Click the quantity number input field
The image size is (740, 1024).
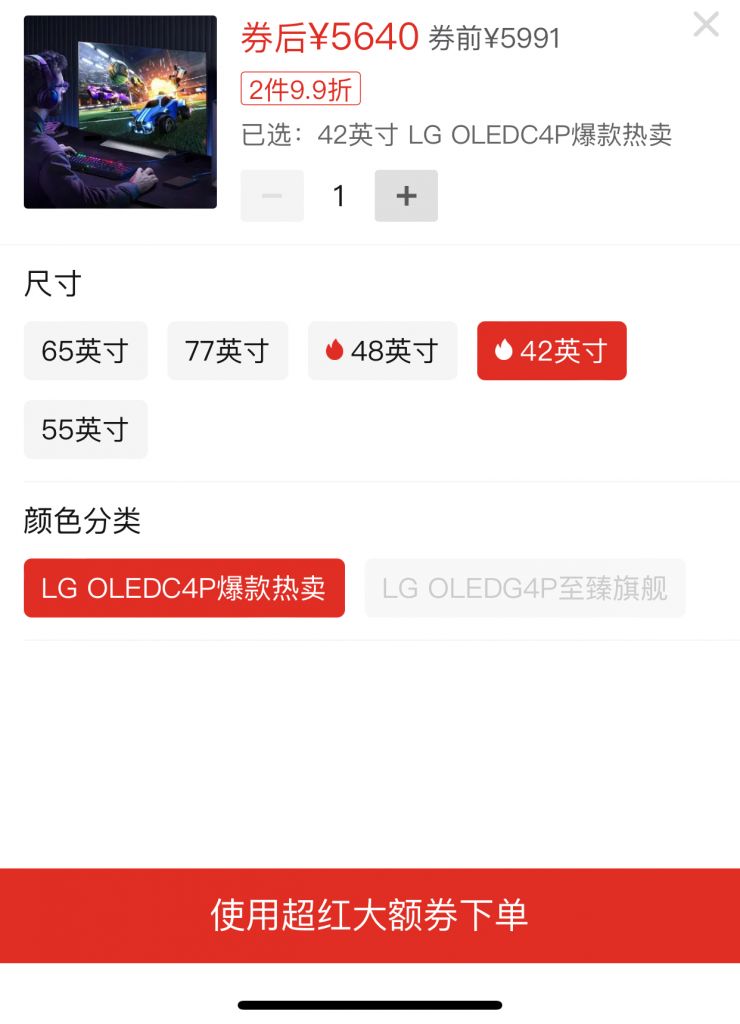pyautogui.click(x=339, y=196)
